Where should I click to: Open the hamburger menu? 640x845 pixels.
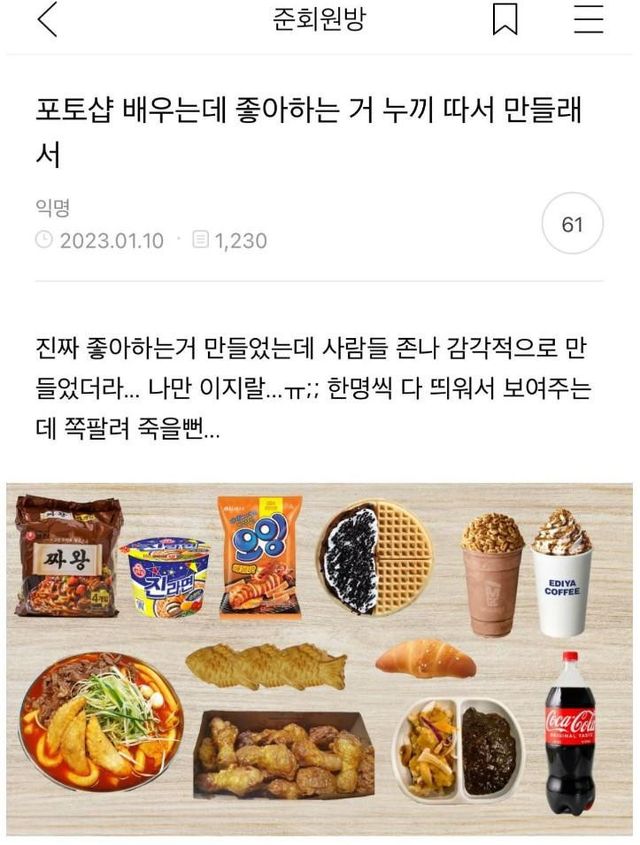tap(588, 20)
